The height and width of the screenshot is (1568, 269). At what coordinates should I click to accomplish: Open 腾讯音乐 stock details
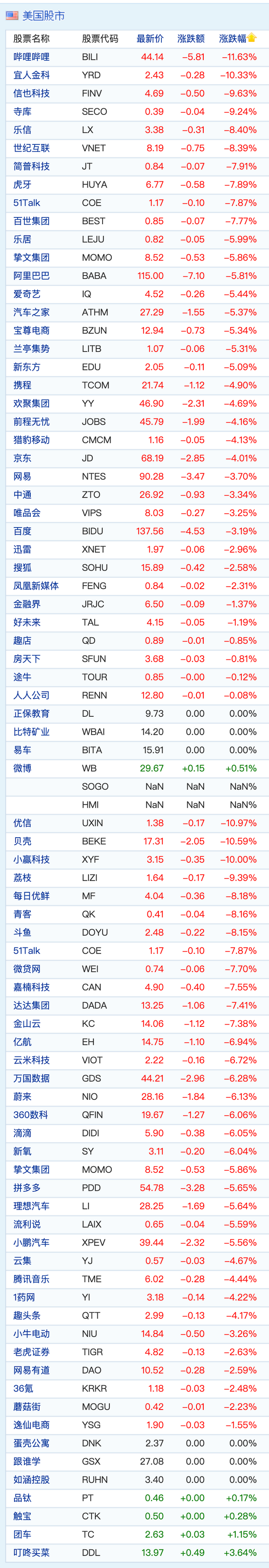(32, 1279)
